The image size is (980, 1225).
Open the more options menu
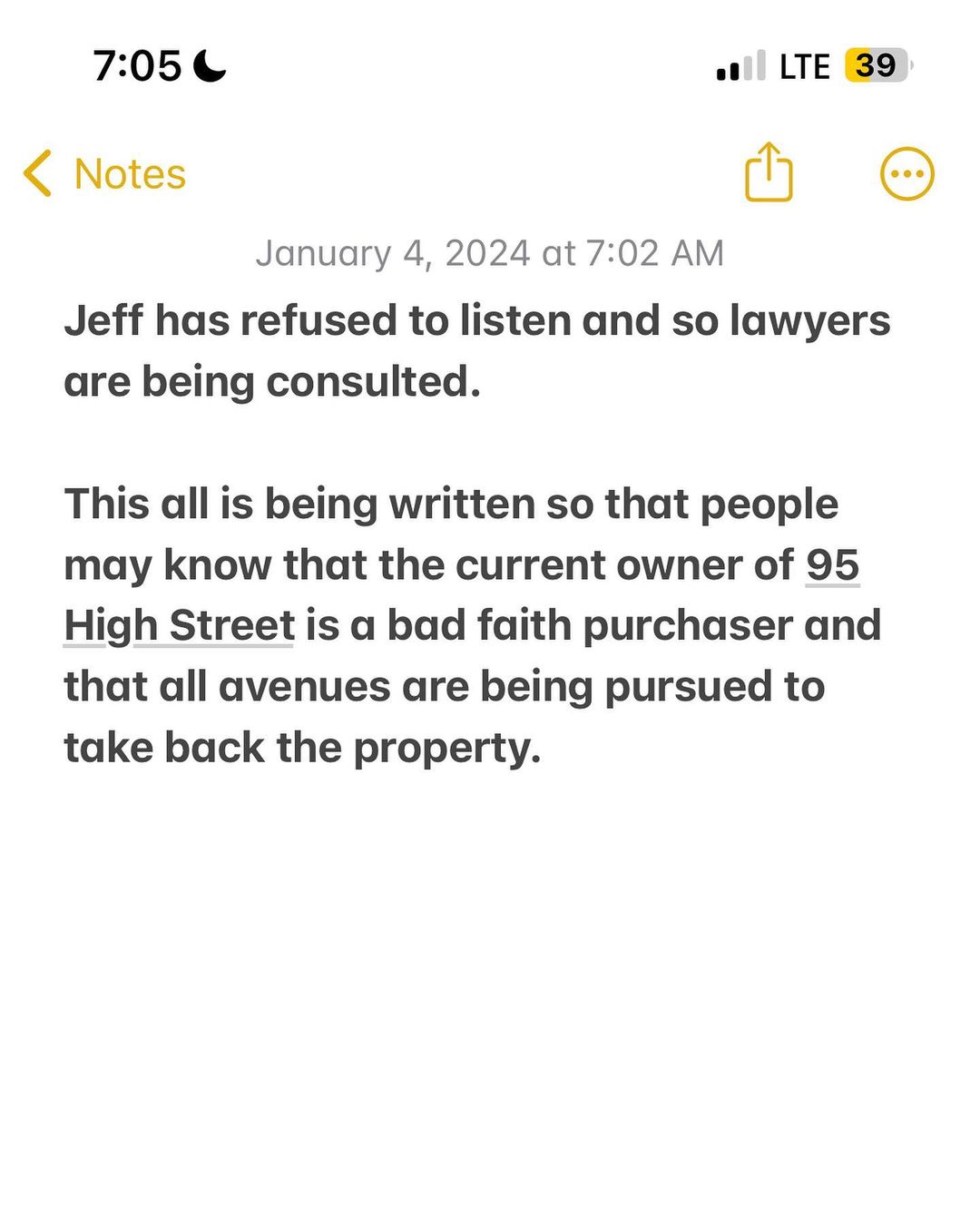click(x=906, y=173)
